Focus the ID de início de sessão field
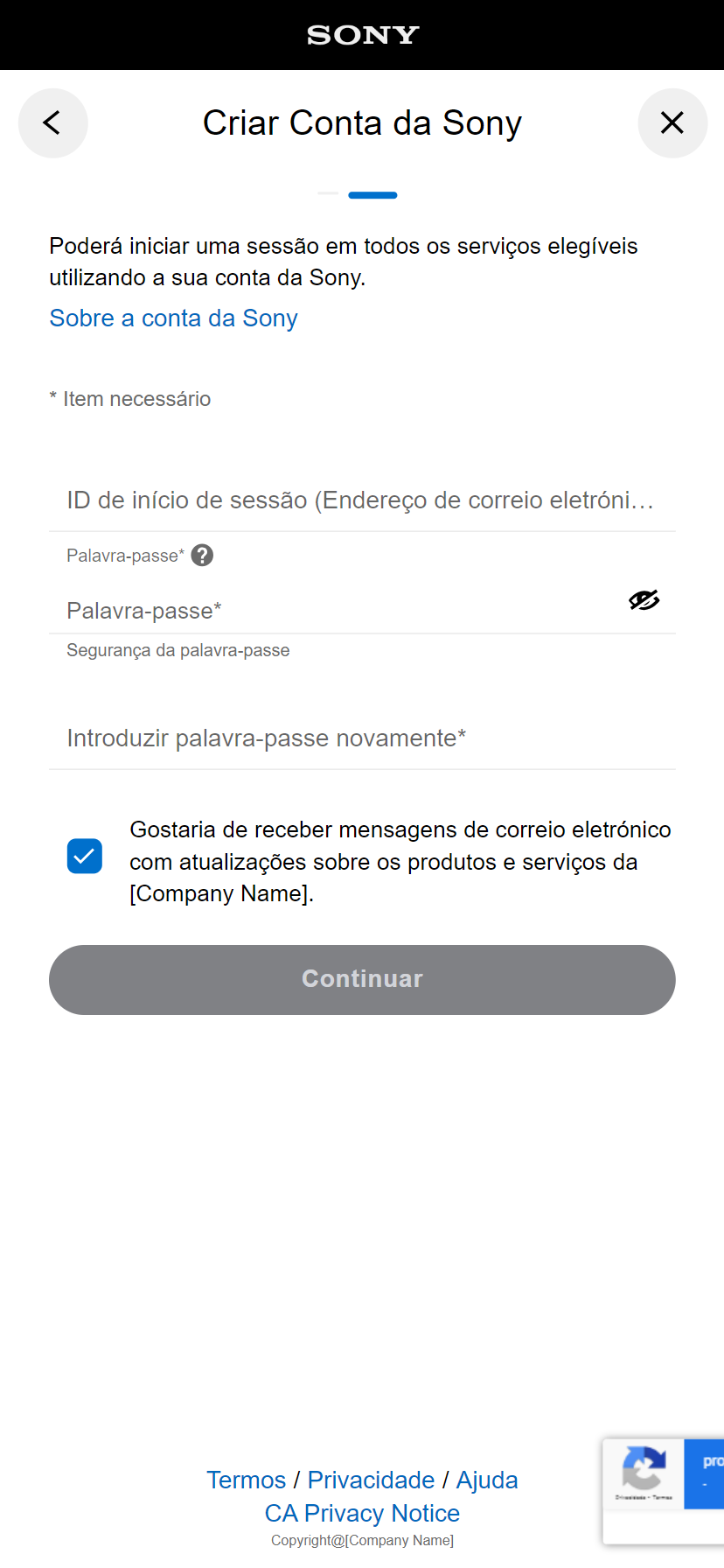Viewport: 724px width, 1568px height. pos(361,500)
